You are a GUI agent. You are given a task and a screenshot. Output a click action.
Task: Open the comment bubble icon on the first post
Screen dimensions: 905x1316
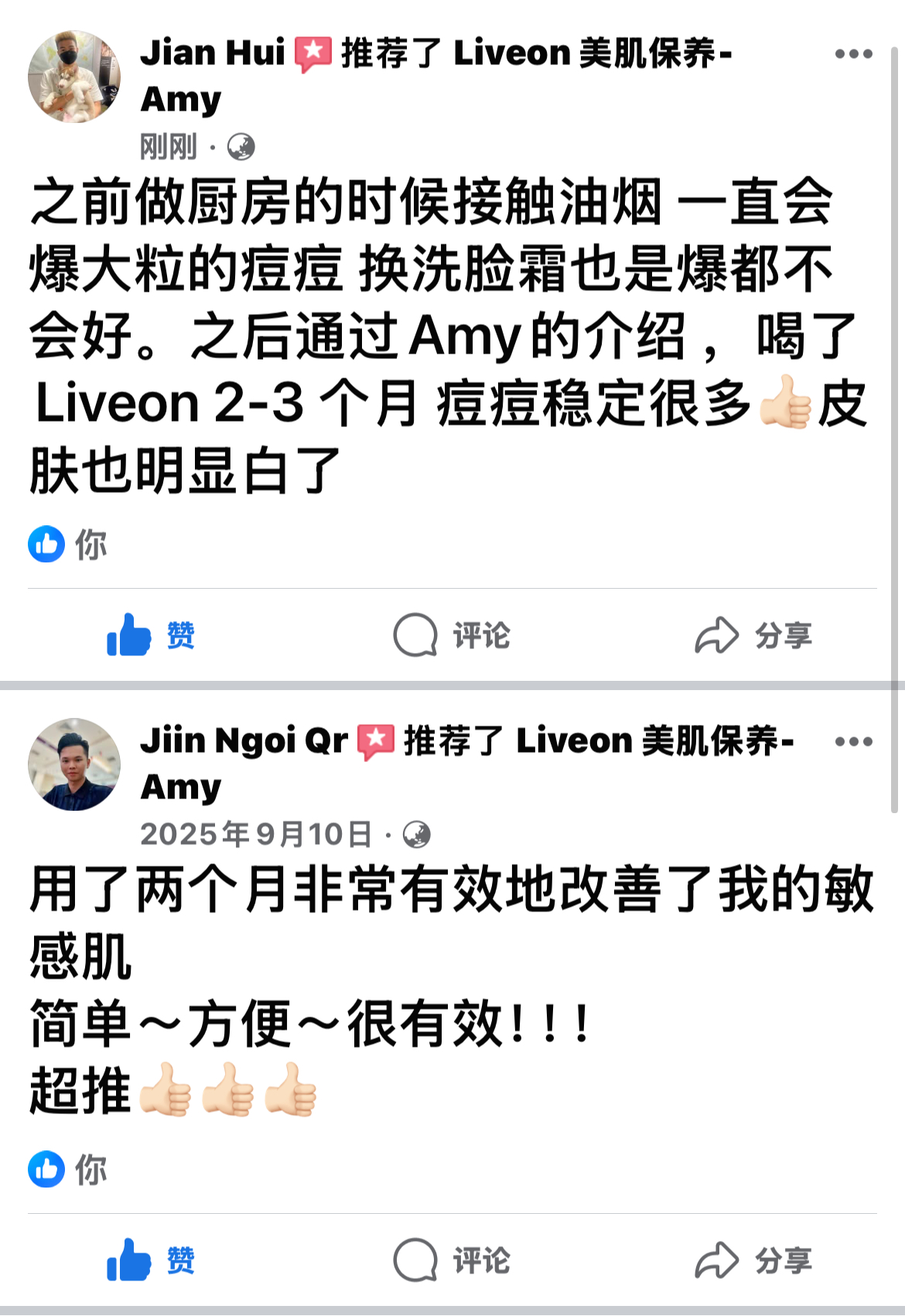(x=414, y=636)
